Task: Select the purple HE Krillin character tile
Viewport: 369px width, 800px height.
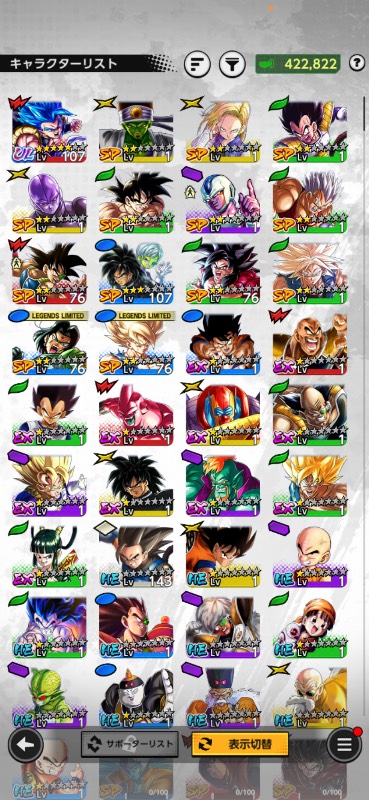Action: coord(310,557)
